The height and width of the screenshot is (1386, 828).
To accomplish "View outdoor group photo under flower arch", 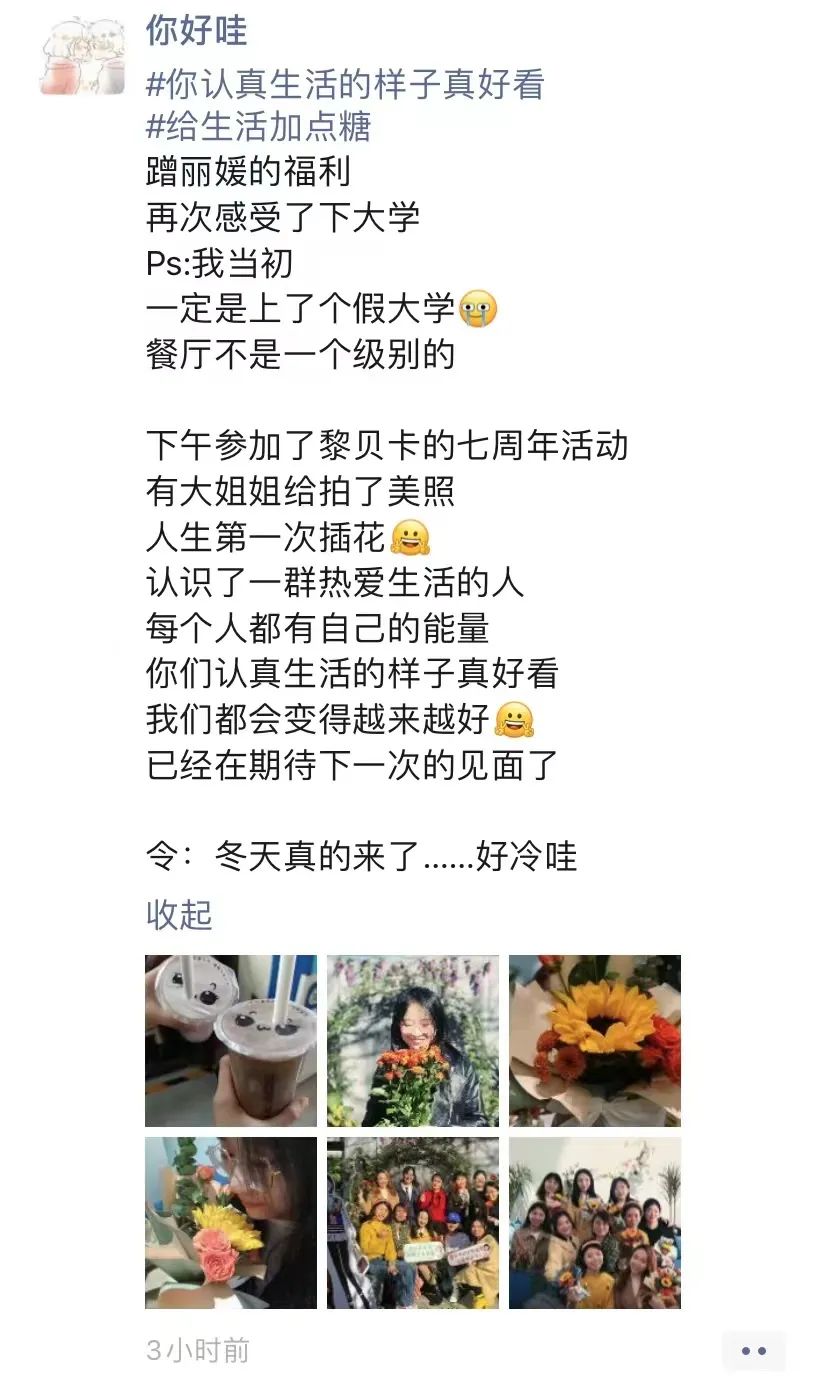I will (413, 1222).
